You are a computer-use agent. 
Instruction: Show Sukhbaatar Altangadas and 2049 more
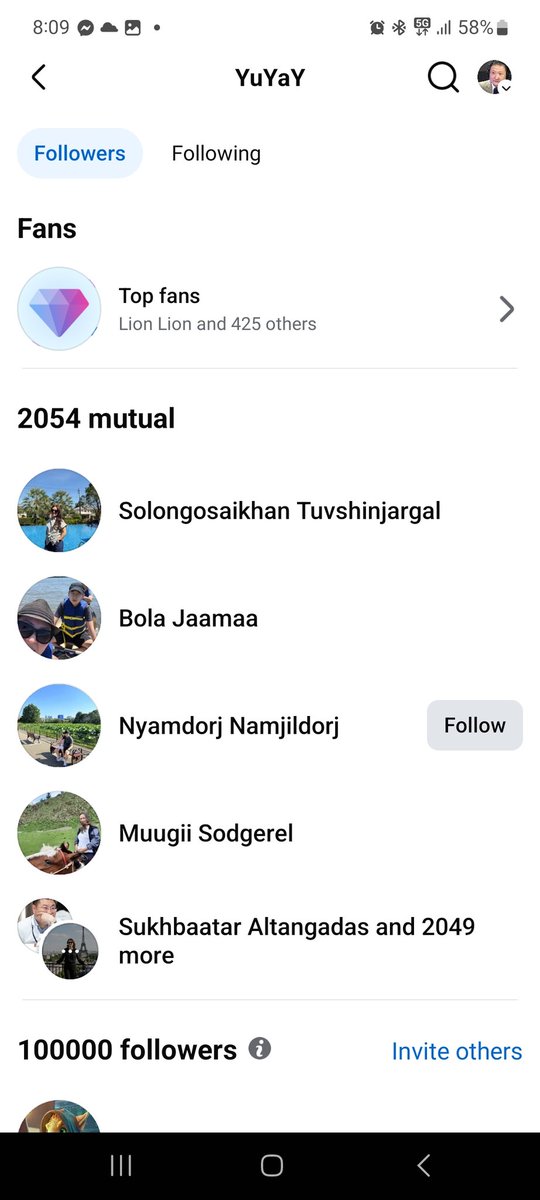click(270, 940)
